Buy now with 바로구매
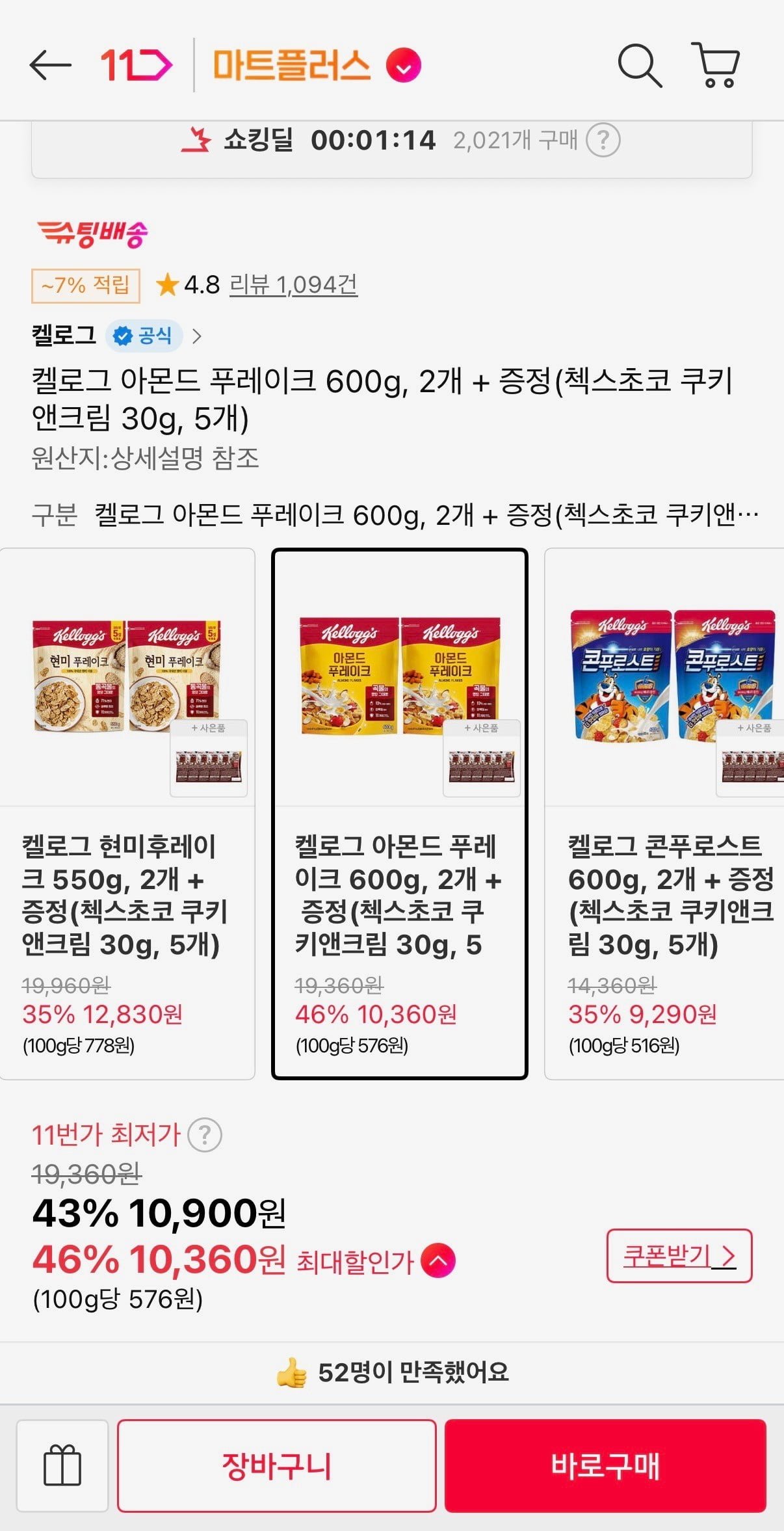 point(605,1465)
